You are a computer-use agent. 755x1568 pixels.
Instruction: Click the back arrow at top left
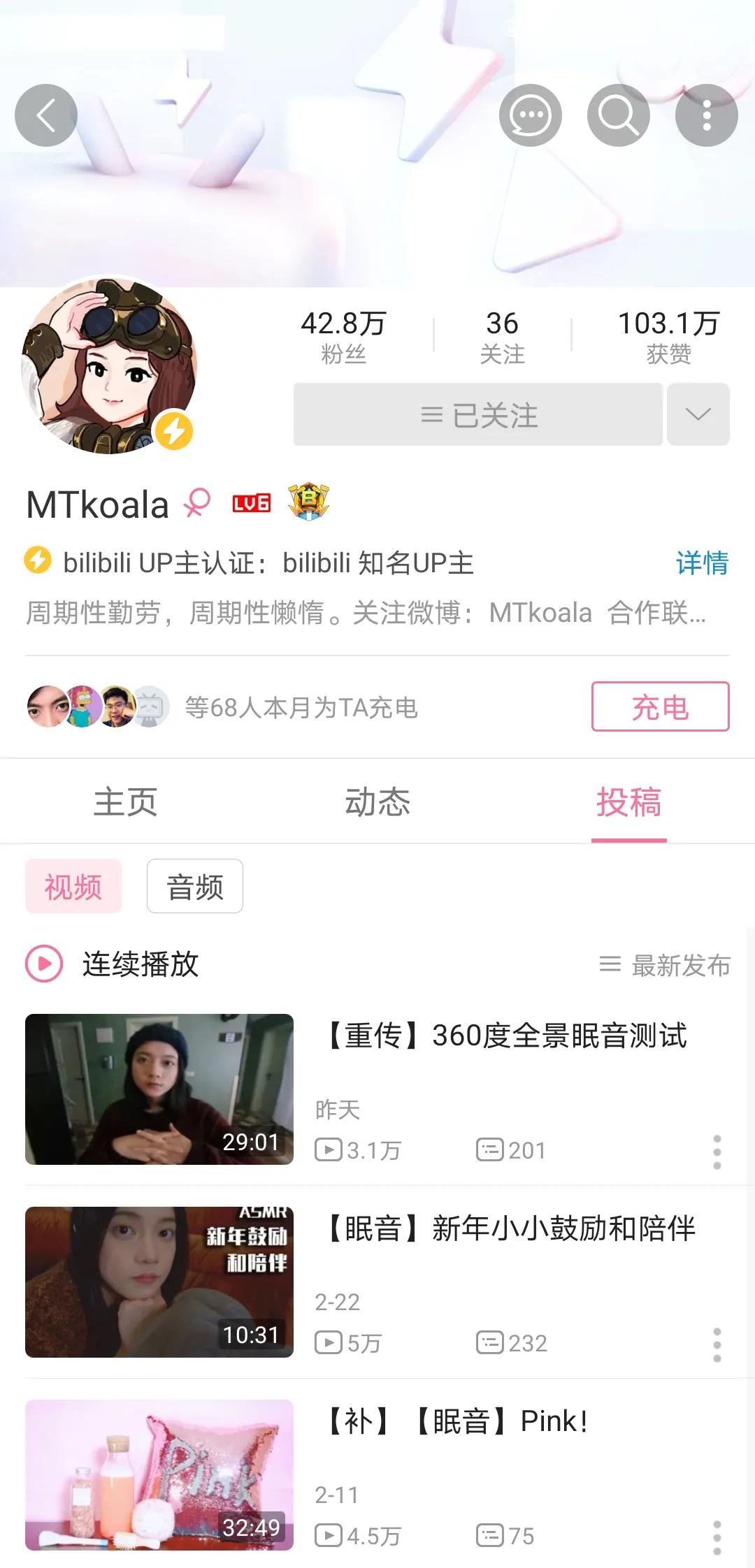point(46,115)
